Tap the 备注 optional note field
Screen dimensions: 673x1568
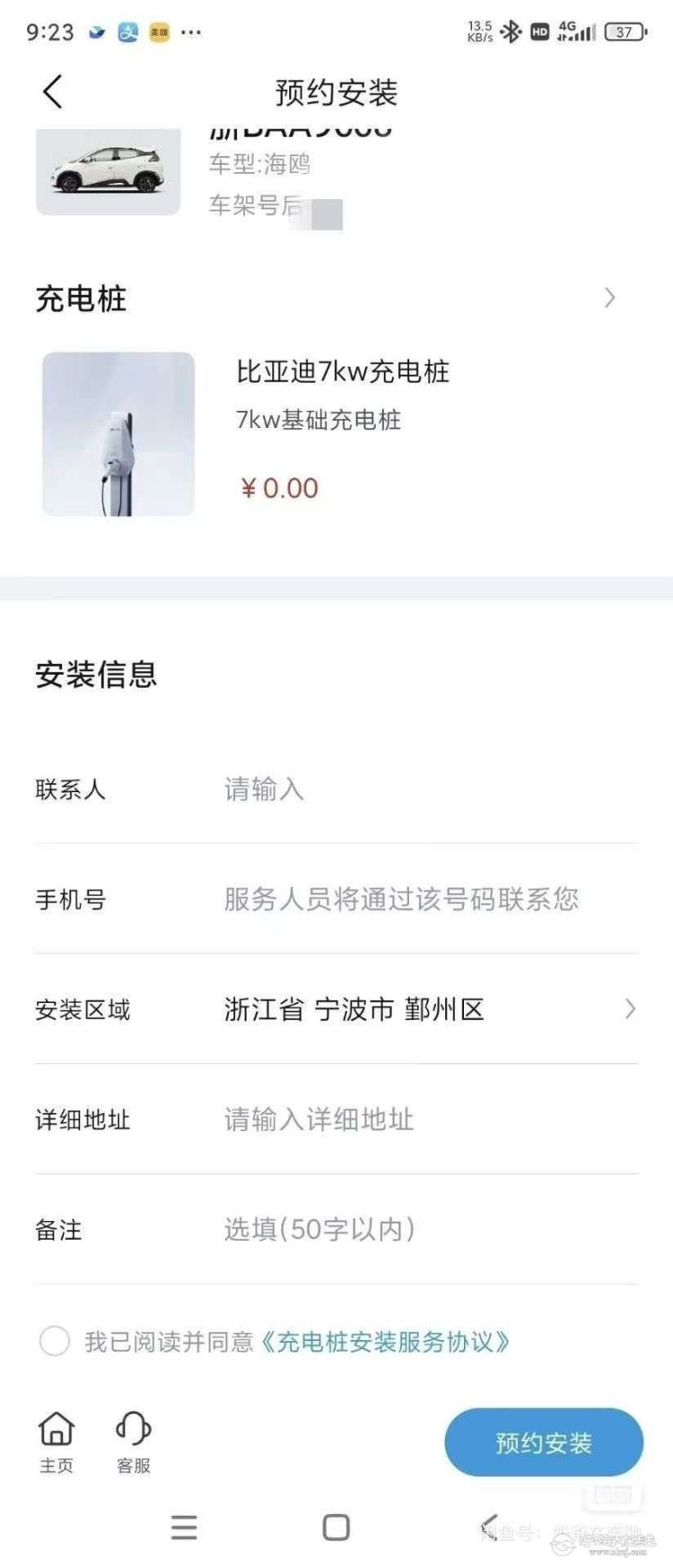tap(422, 1229)
